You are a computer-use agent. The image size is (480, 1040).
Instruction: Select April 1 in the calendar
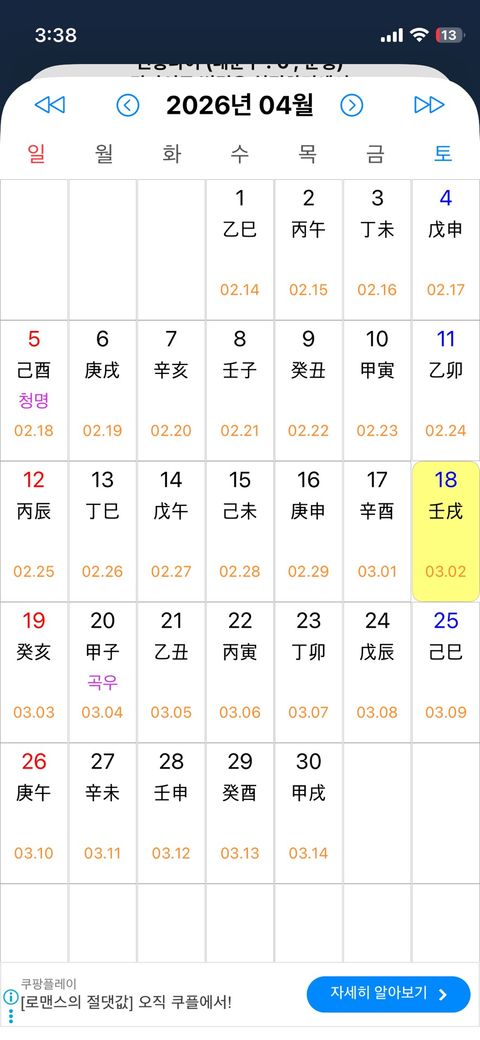(x=240, y=249)
